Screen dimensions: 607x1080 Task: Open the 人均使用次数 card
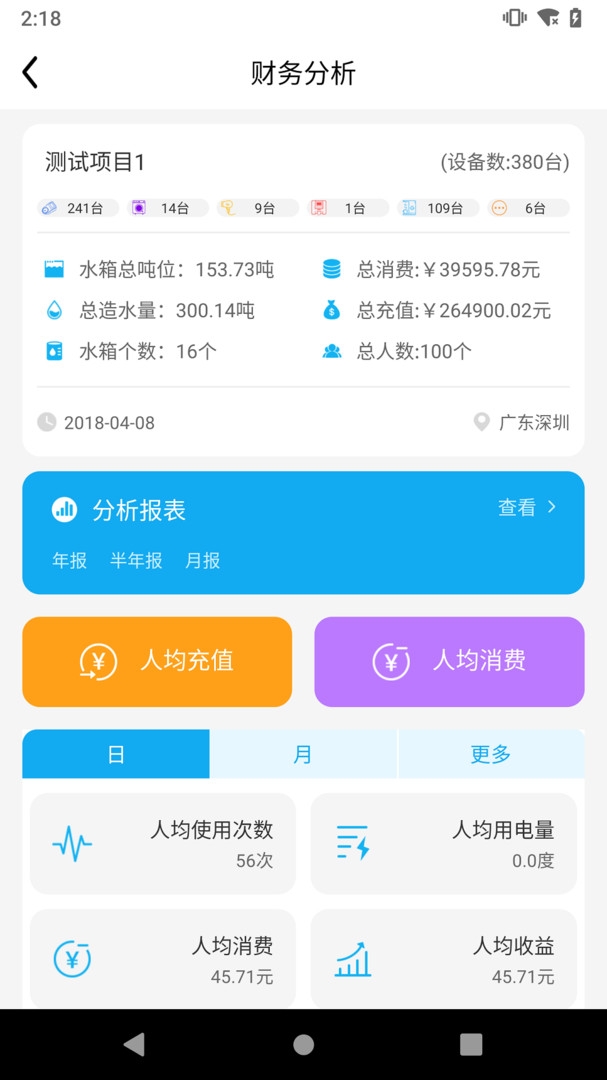tap(163, 844)
